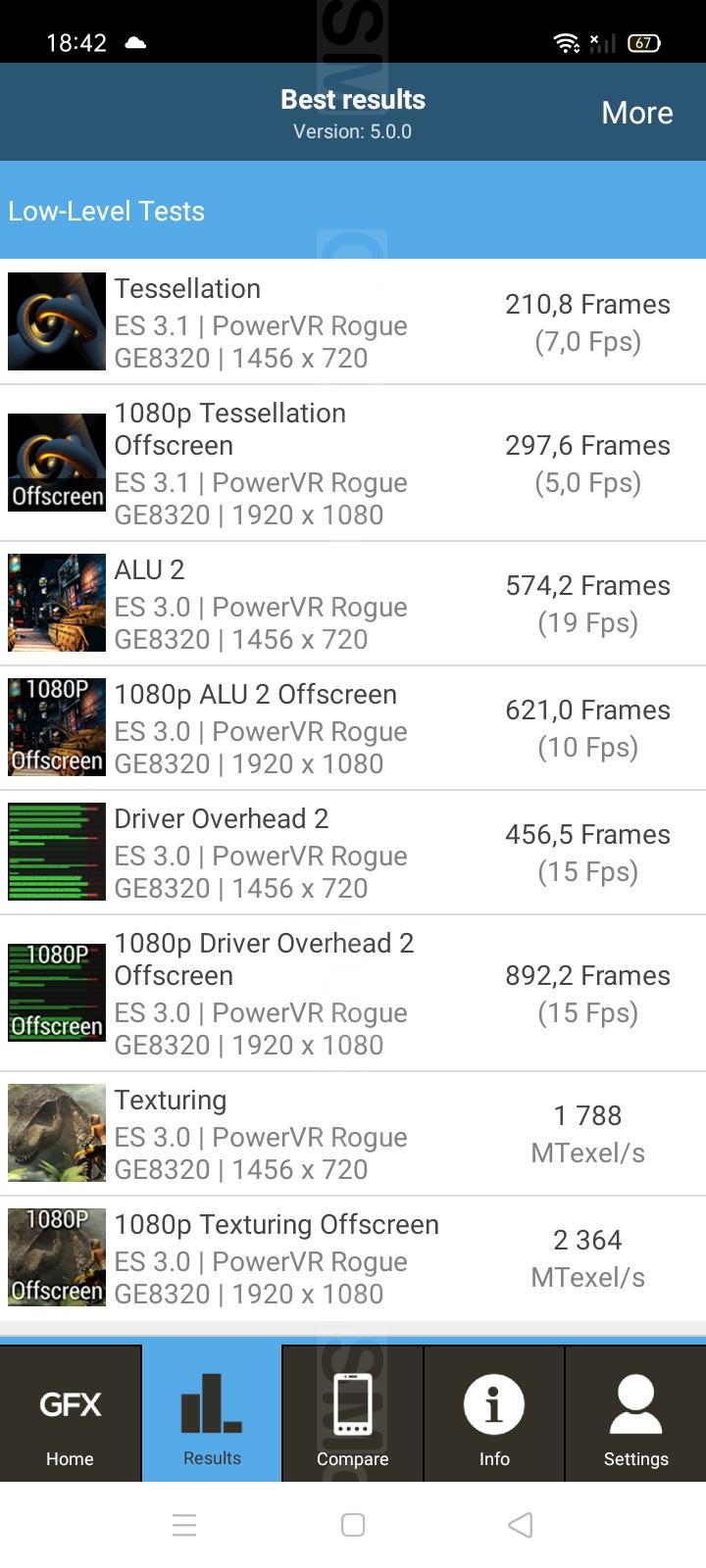View the ALU 2 1456 x 720 result
The width and height of the screenshot is (706, 1568).
(353, 604)
